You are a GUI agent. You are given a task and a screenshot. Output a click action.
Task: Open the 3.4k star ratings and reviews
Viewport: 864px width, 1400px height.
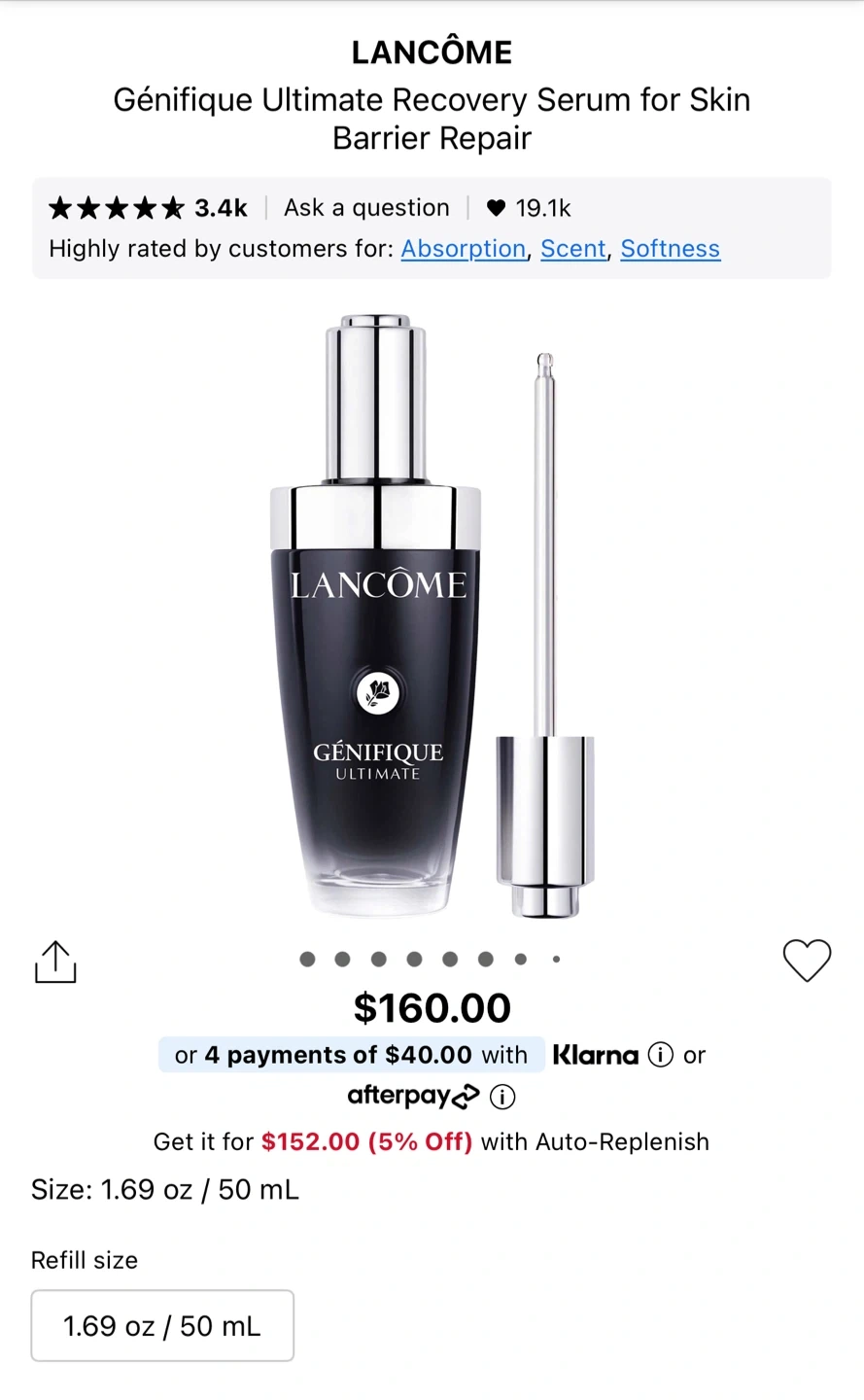click(x=148, y=208)
